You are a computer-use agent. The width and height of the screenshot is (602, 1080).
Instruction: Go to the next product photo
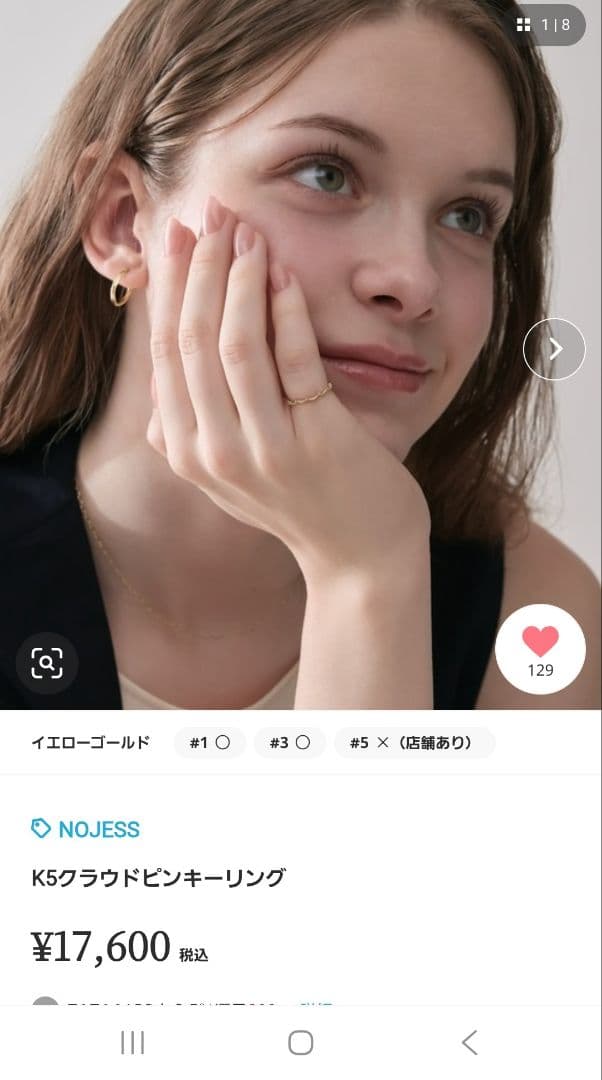tap(554, 349)
